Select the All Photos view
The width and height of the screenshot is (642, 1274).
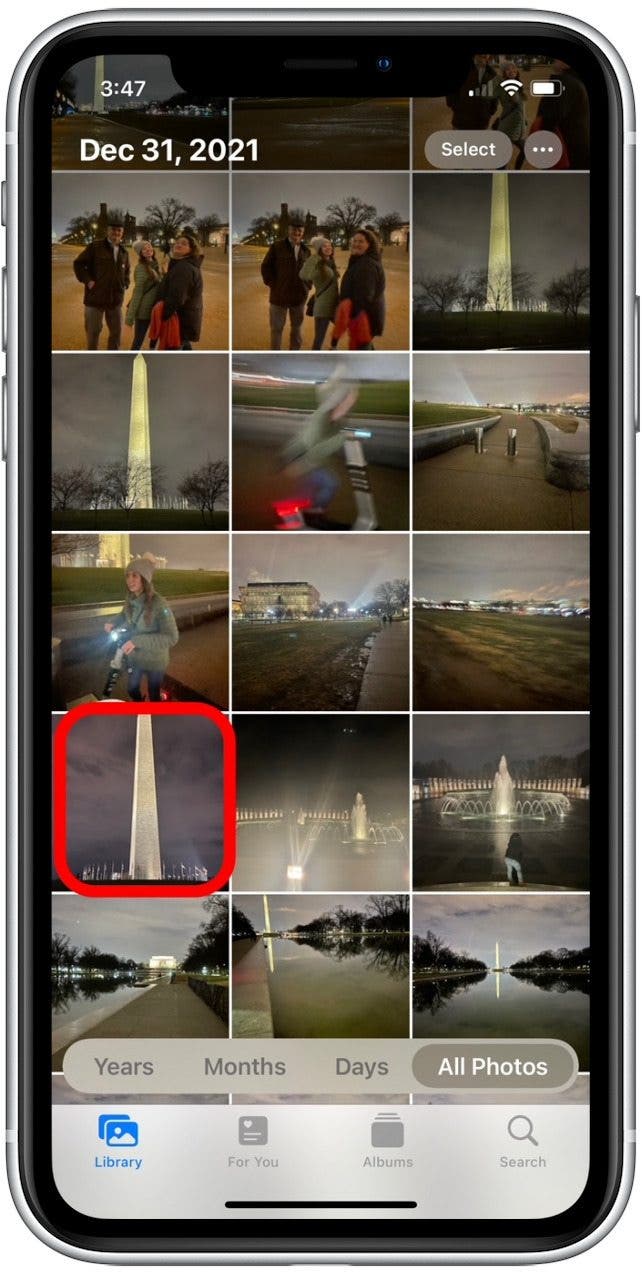click(493, 1067)
